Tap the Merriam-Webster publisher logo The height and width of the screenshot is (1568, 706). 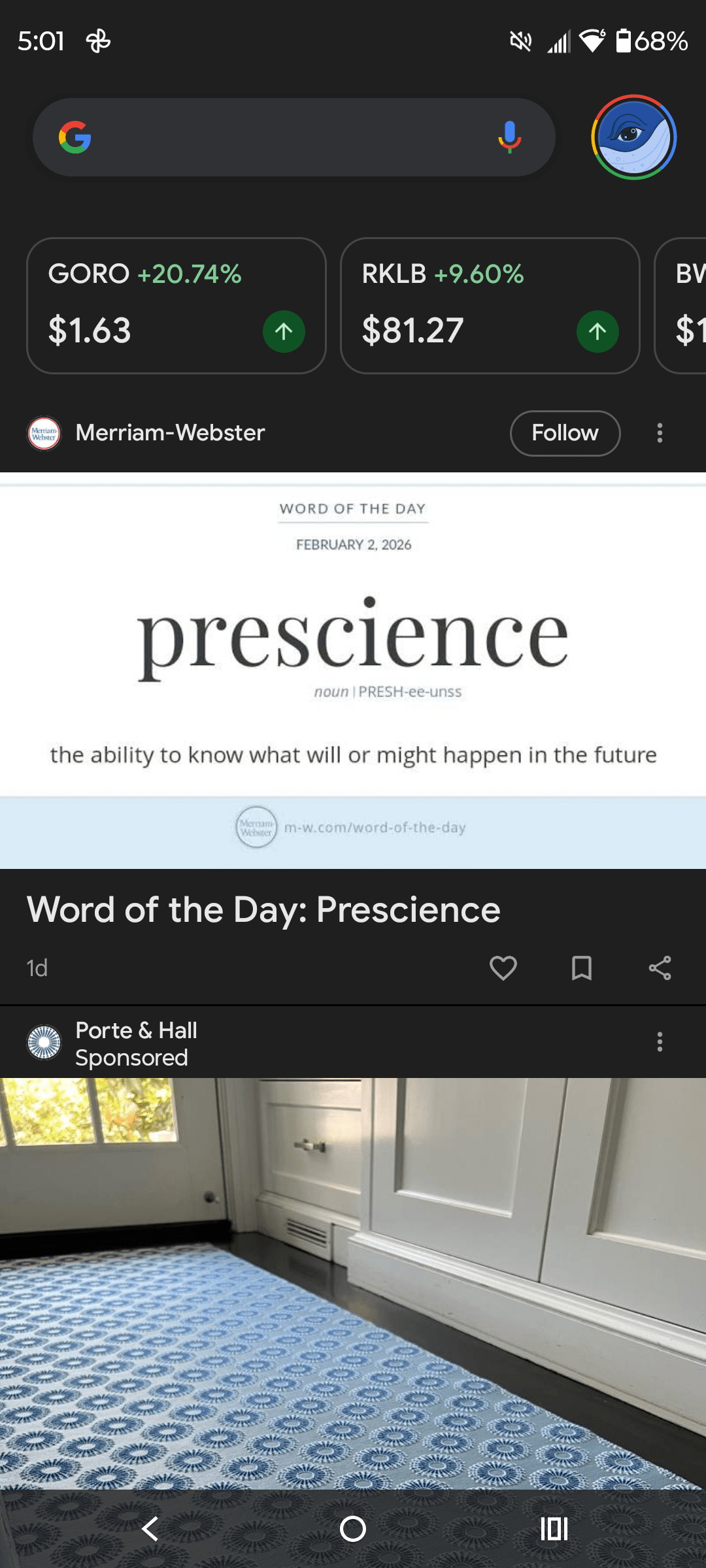[x=43, y=433]
